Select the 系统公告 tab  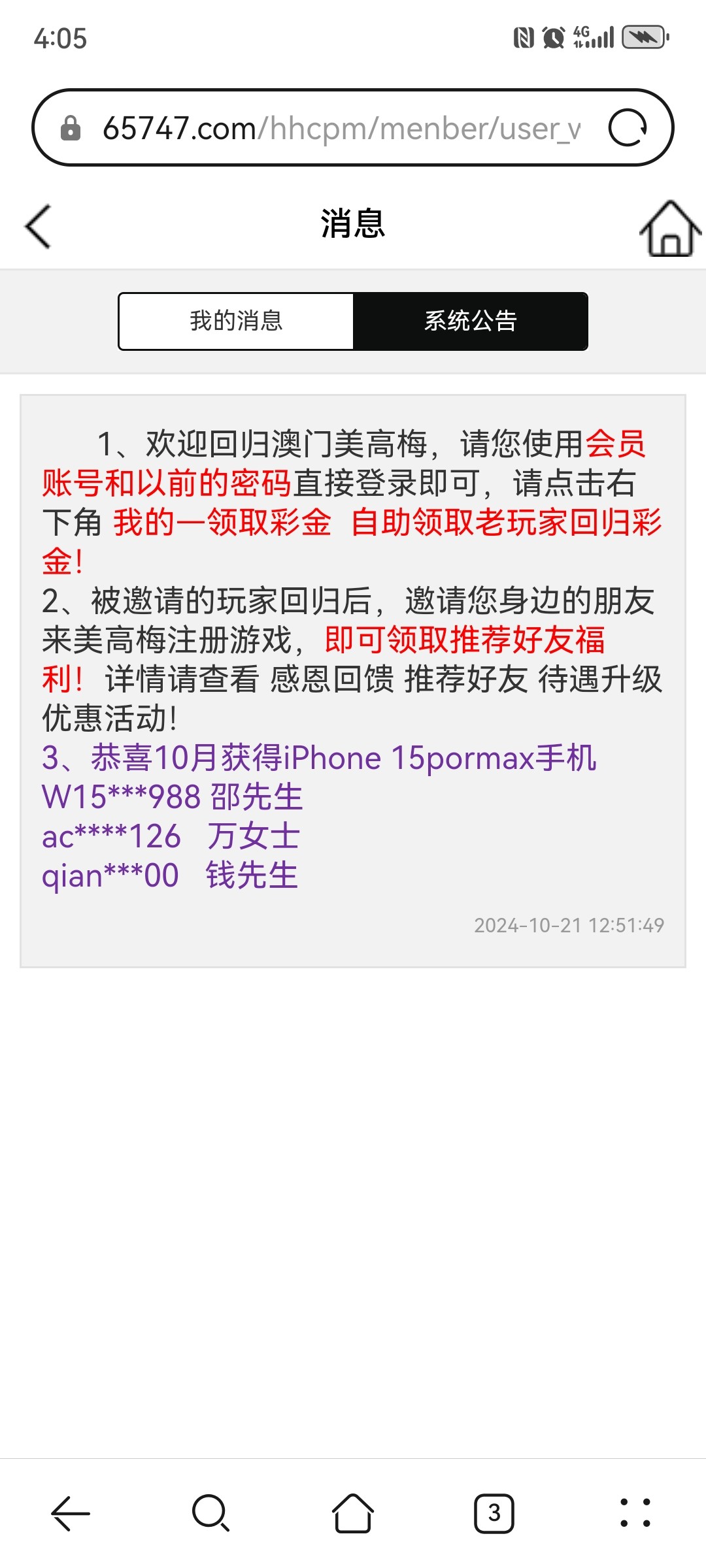[x=471, y=321]
